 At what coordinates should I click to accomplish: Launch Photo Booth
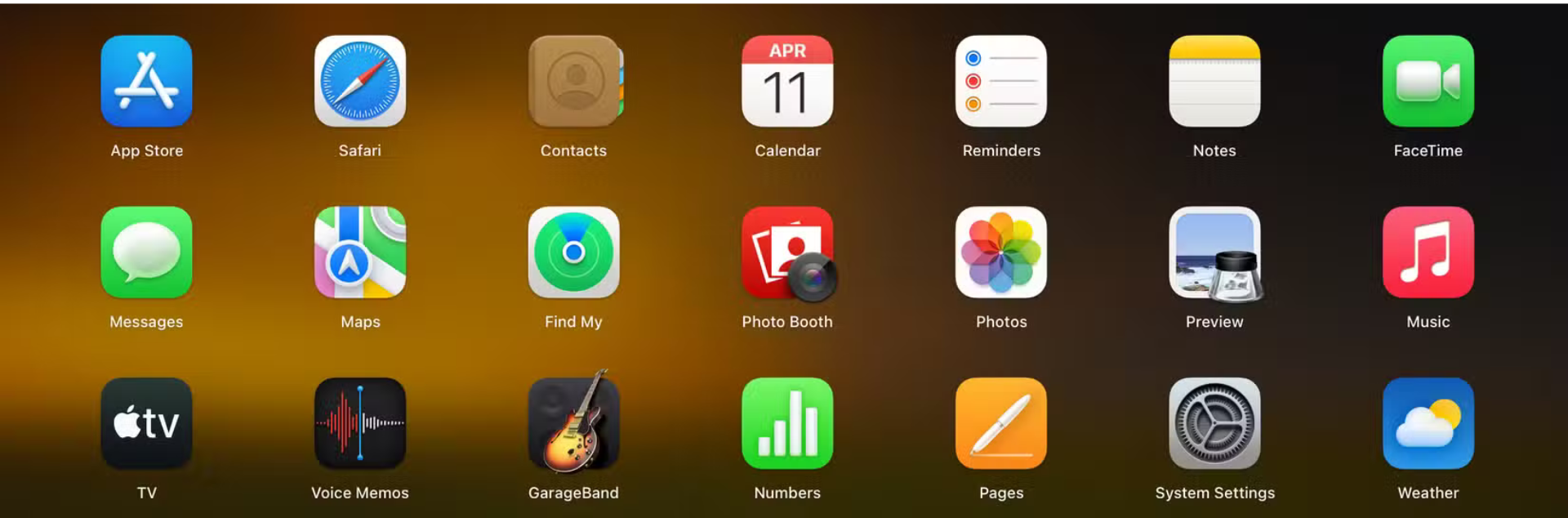787,252
